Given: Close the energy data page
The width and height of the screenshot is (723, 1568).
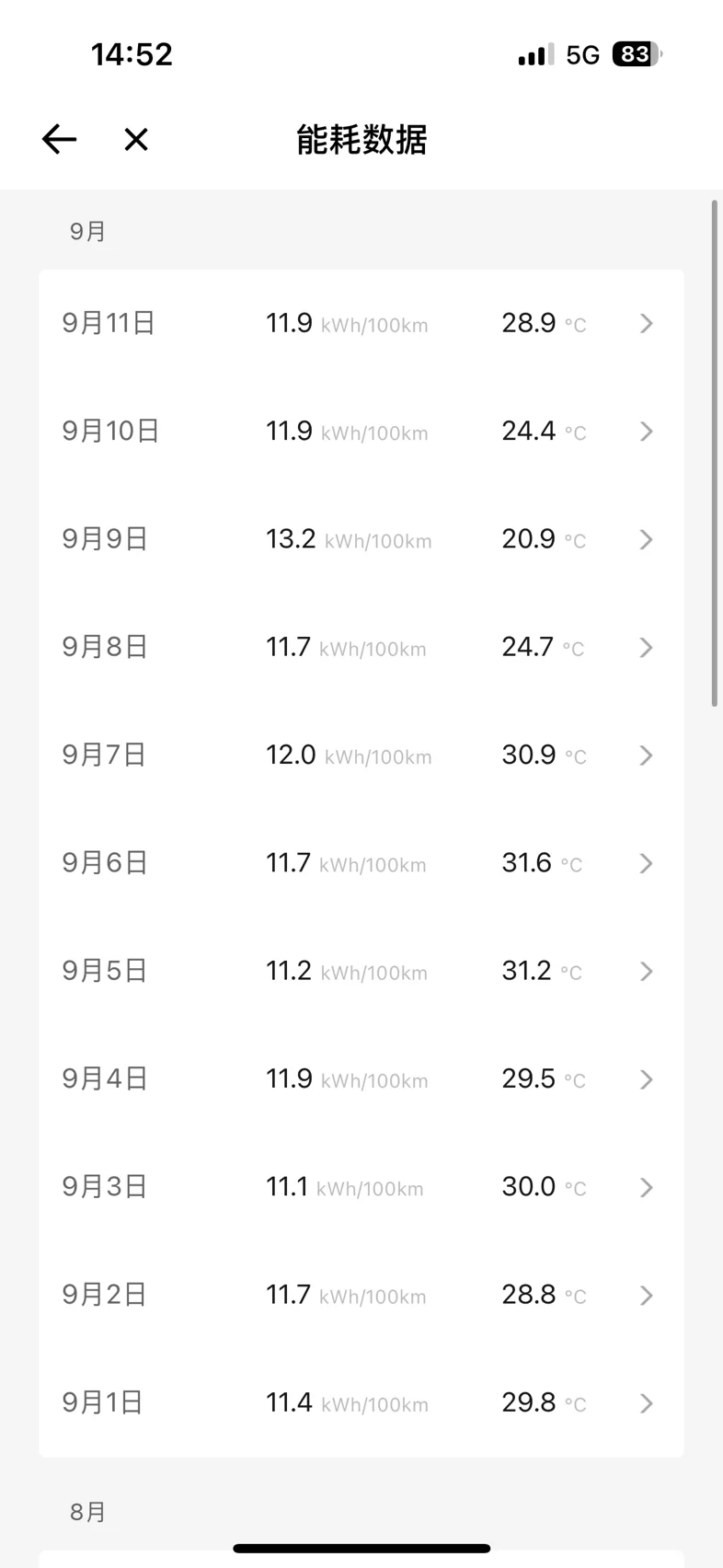Looking at the screenshot, I should (136, 139).
